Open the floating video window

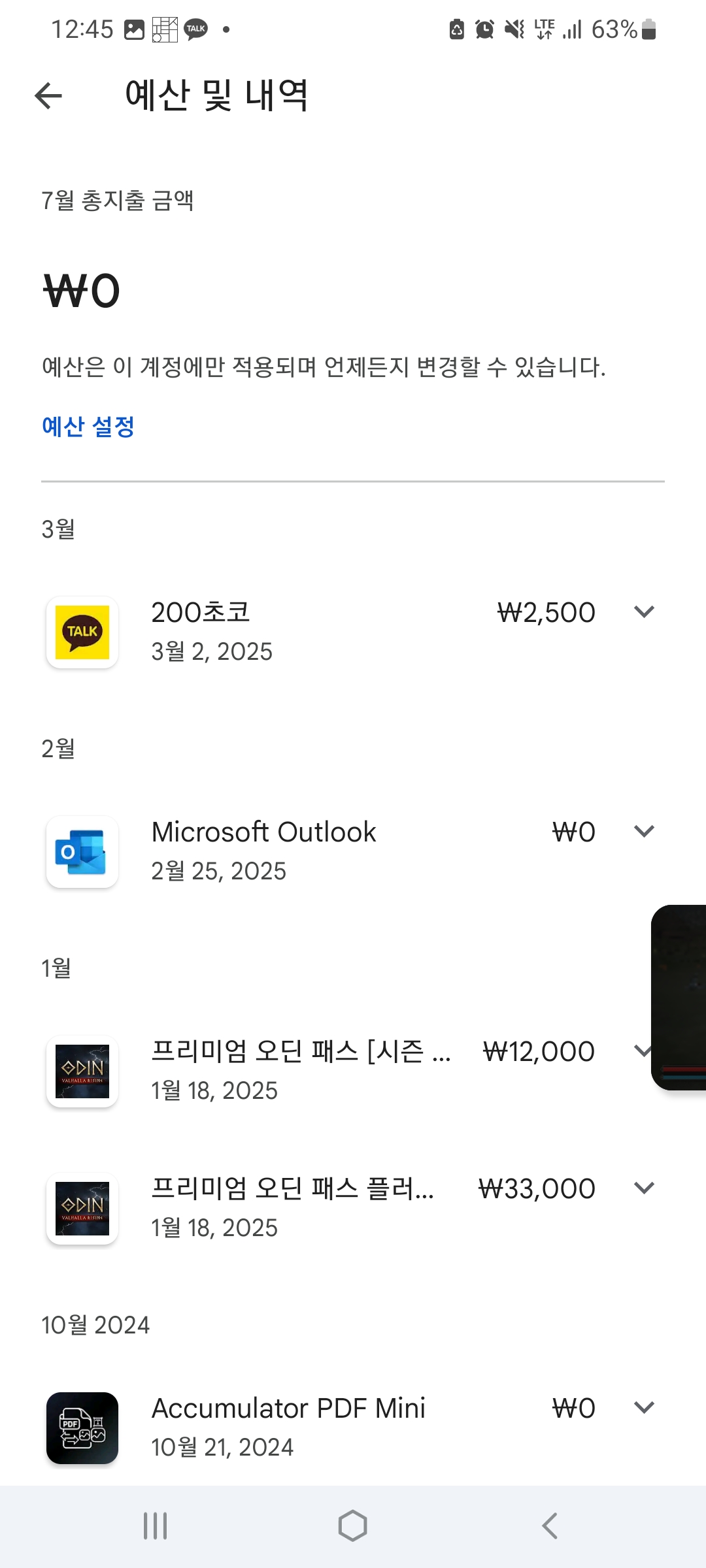tap(680, 996)
